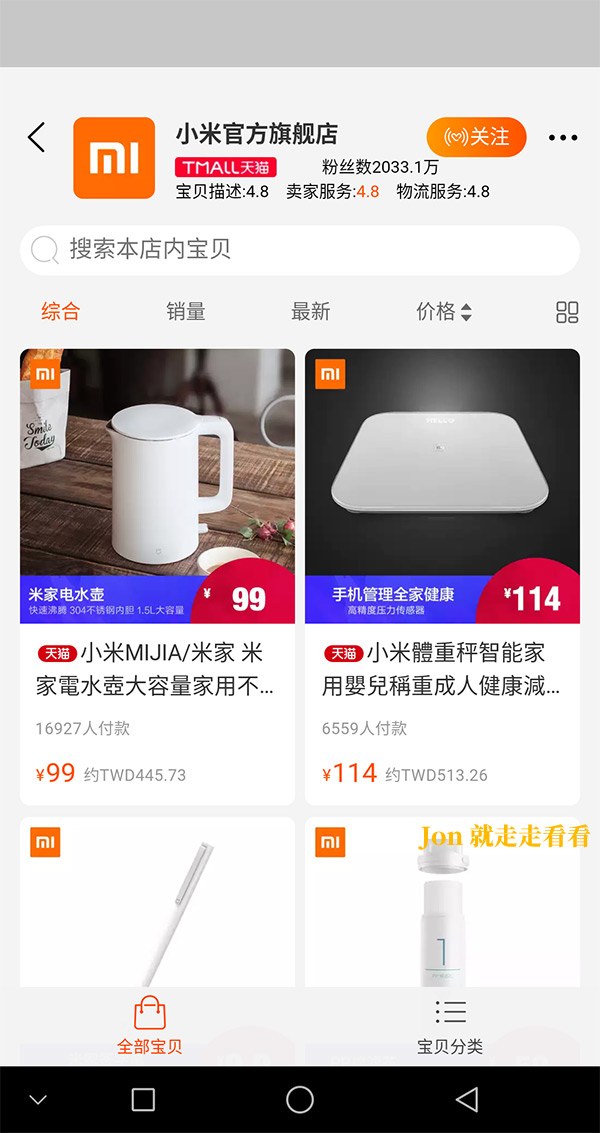600x1133 pixels.
Task: Tap the 搜索本店内宝贝 search box
Action: pos(300,250)
